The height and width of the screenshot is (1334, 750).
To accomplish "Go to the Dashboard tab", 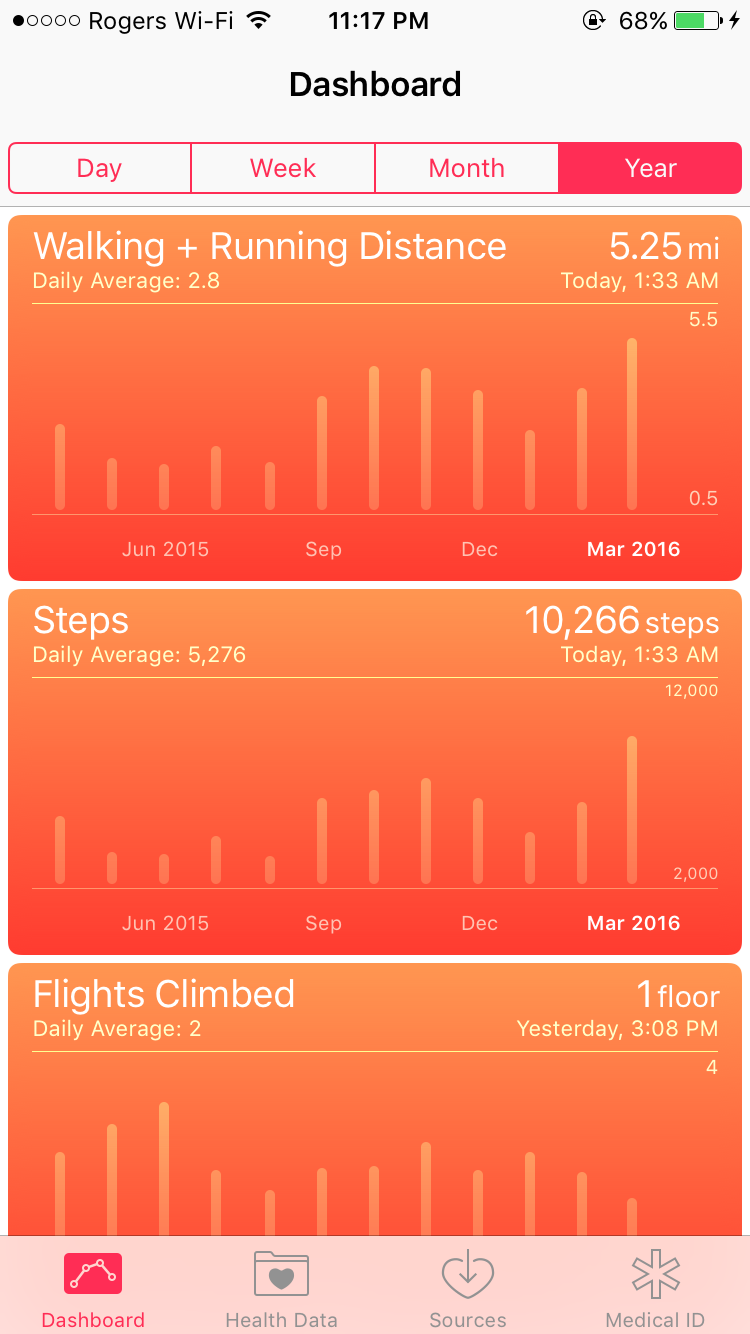I will coord(93,1288).
